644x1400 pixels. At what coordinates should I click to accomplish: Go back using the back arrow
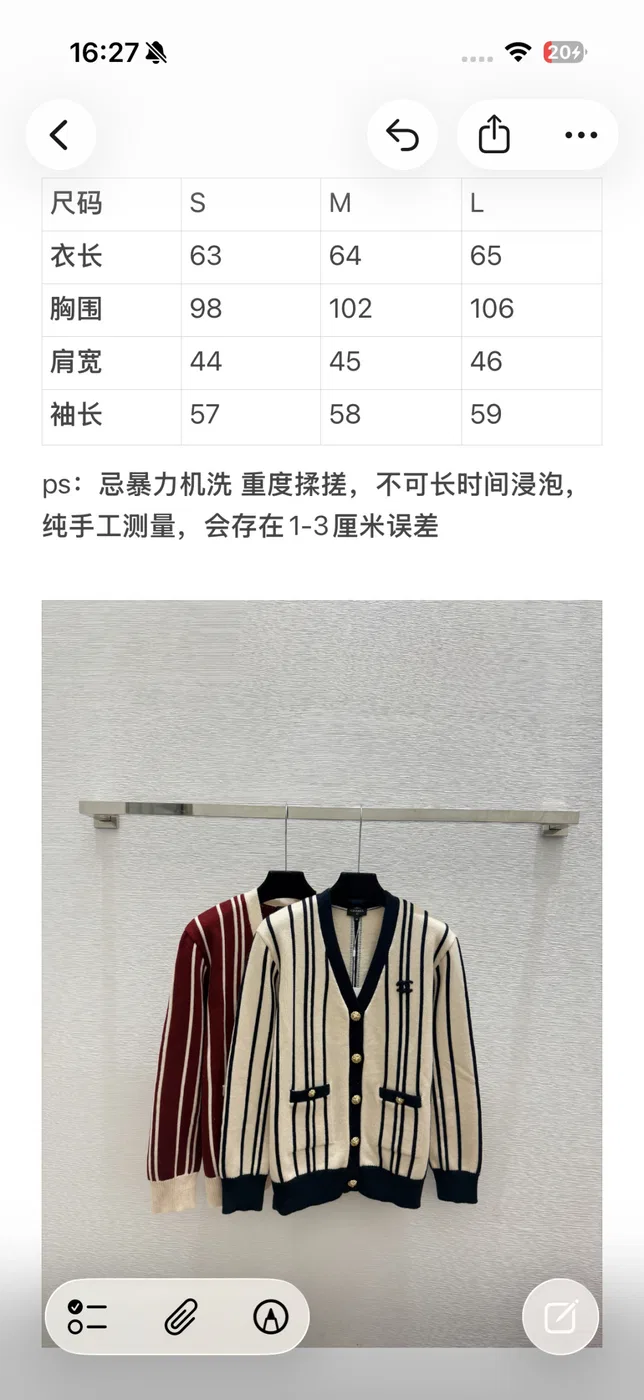coord(60,135)
